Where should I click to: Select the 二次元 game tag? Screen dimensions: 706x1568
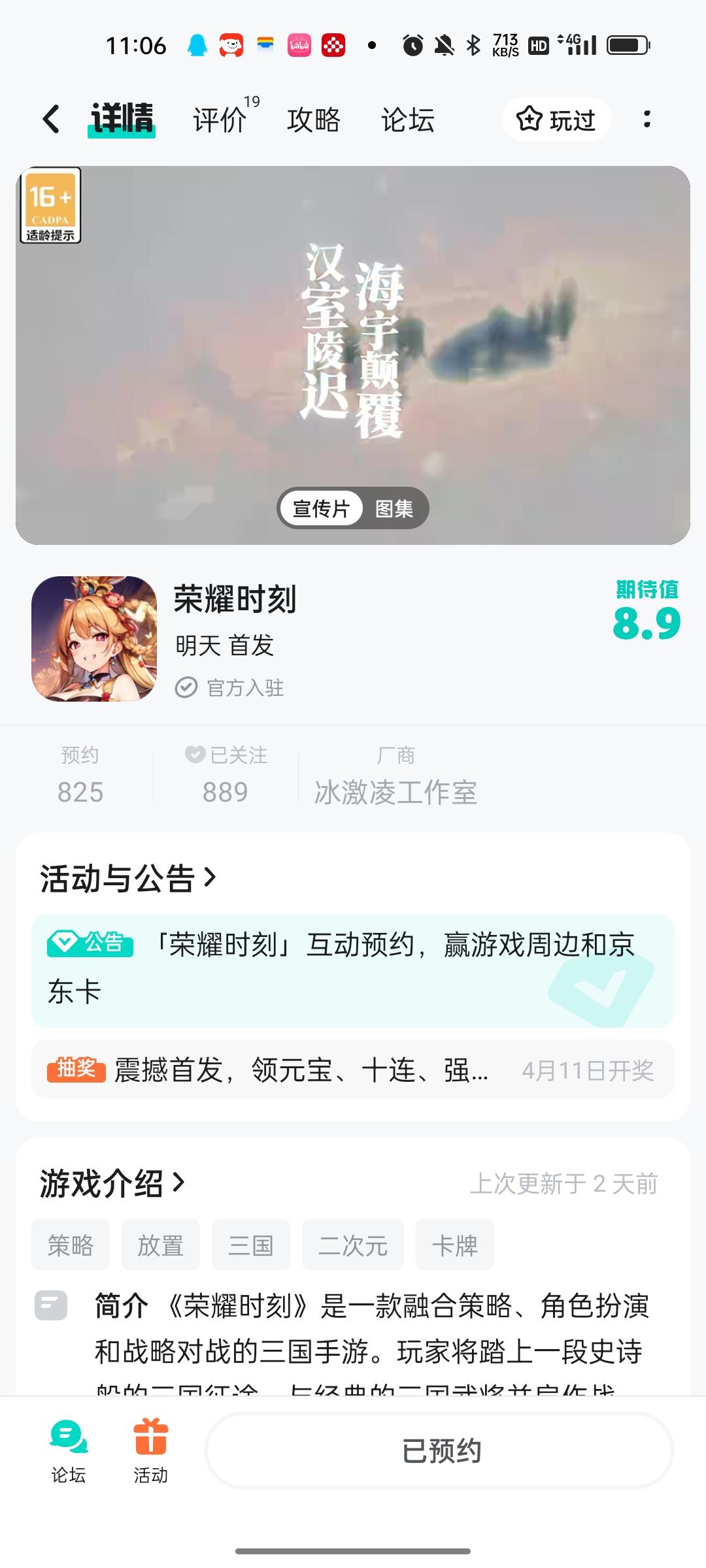[352, 1244]
